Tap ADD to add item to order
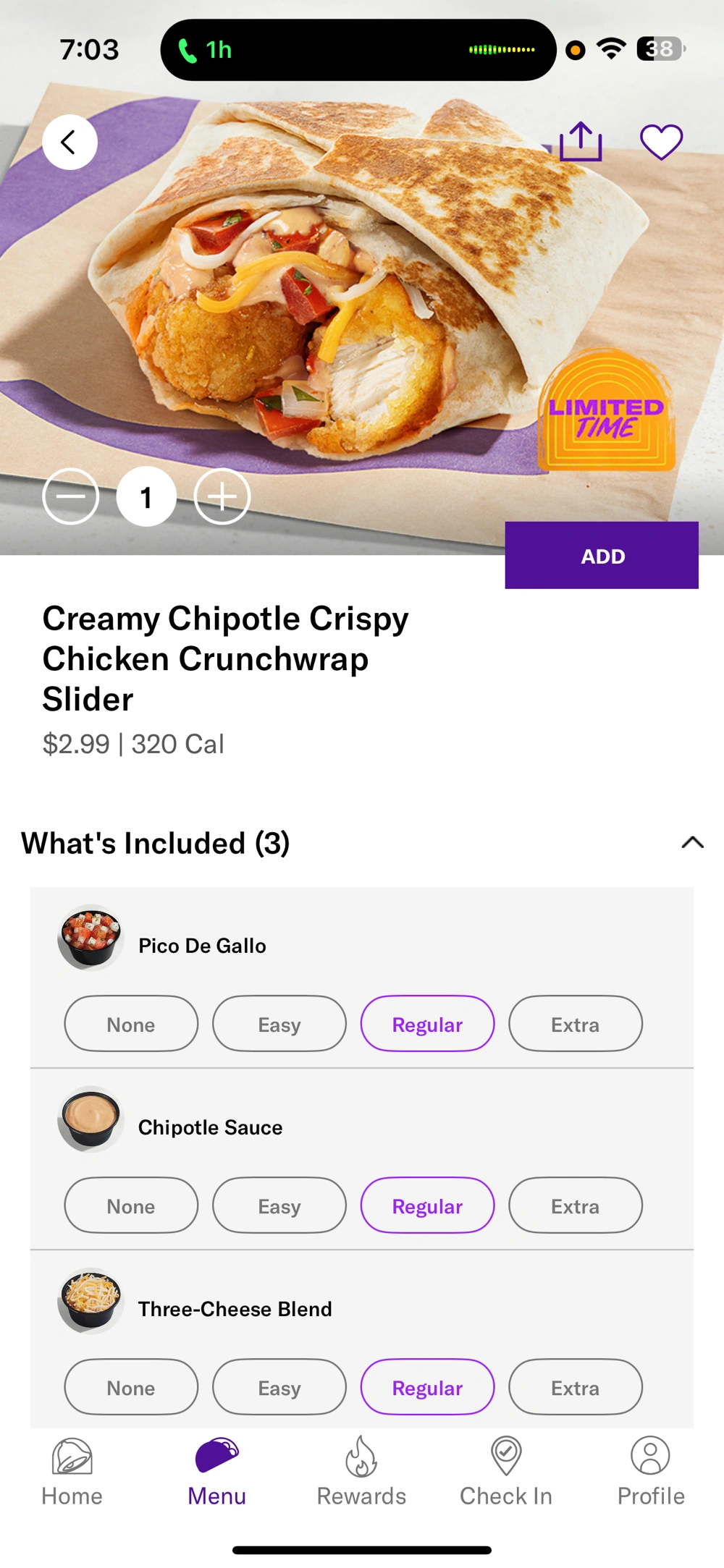Screen dimensions: 724x1568 coord(602,556)
